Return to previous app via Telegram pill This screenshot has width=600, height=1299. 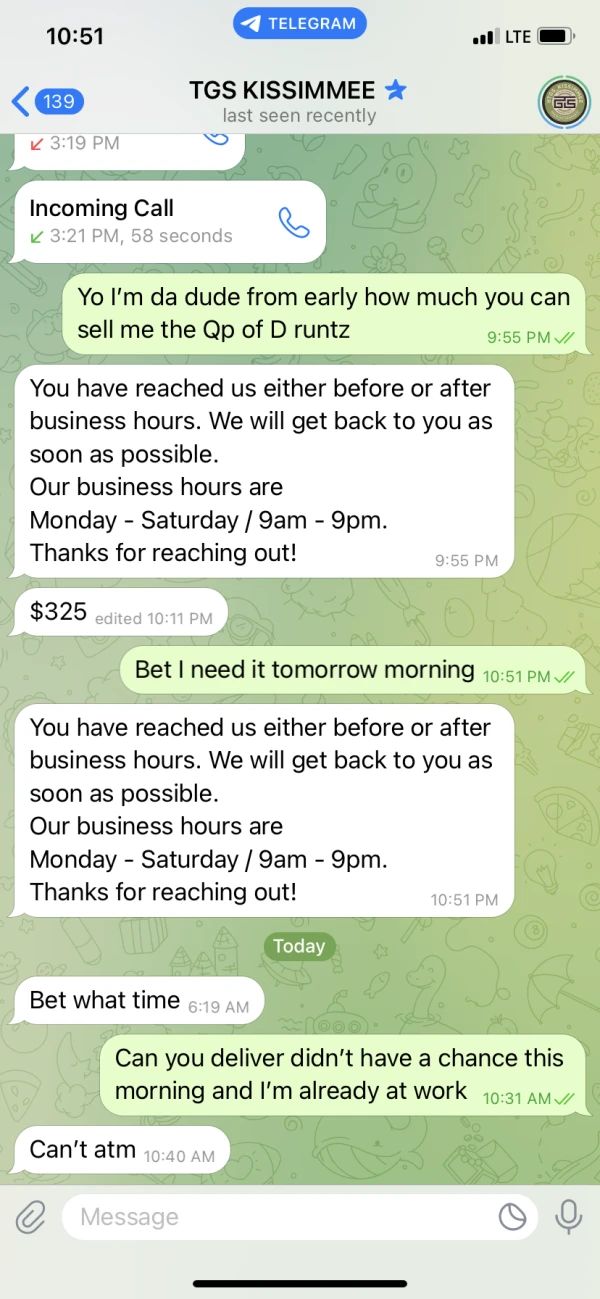pyautogui.click(x=300, y=23)
